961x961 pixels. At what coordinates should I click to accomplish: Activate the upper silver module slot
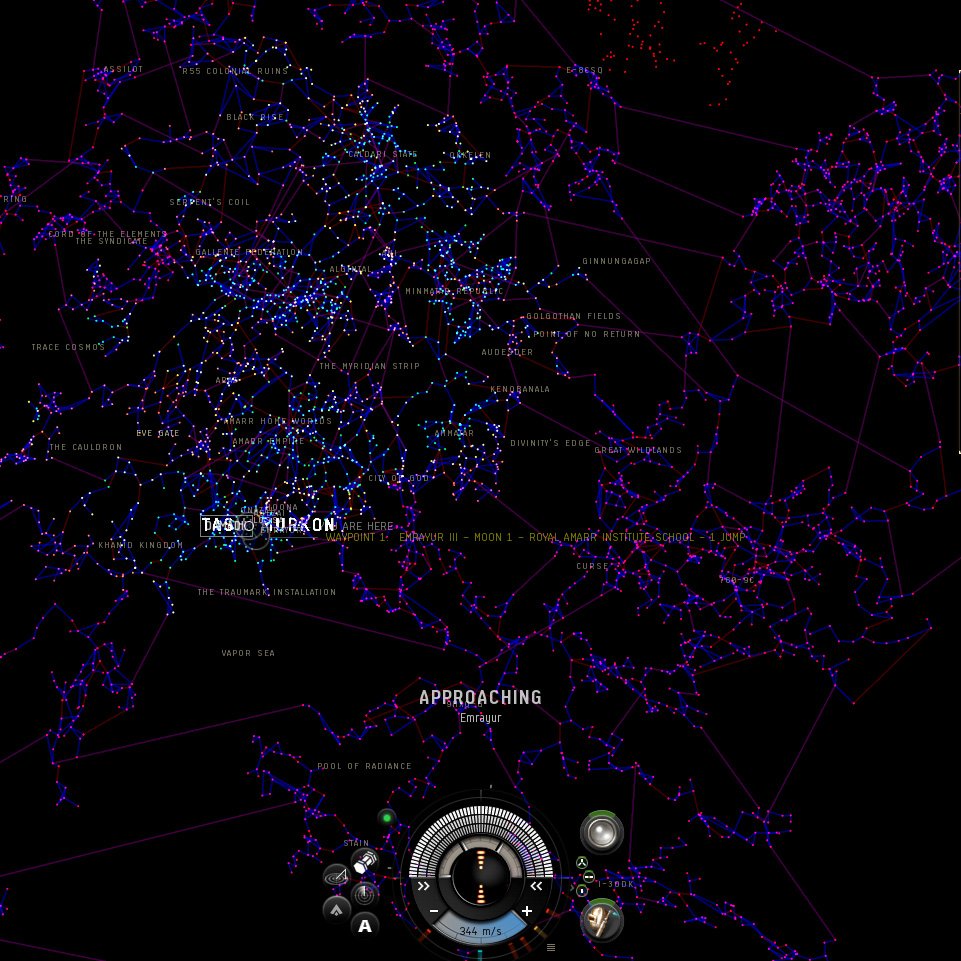[x=601, y=832]
